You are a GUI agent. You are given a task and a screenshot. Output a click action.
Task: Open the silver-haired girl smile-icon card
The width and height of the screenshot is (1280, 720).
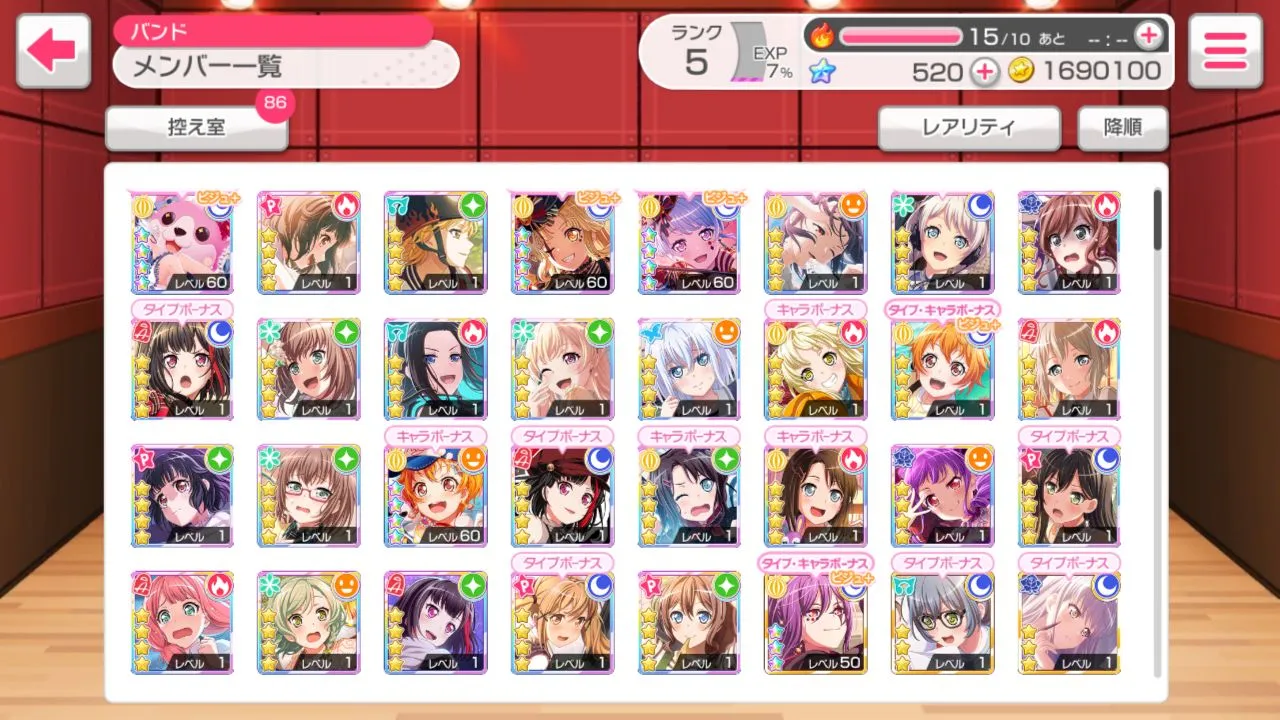(689, 370)
